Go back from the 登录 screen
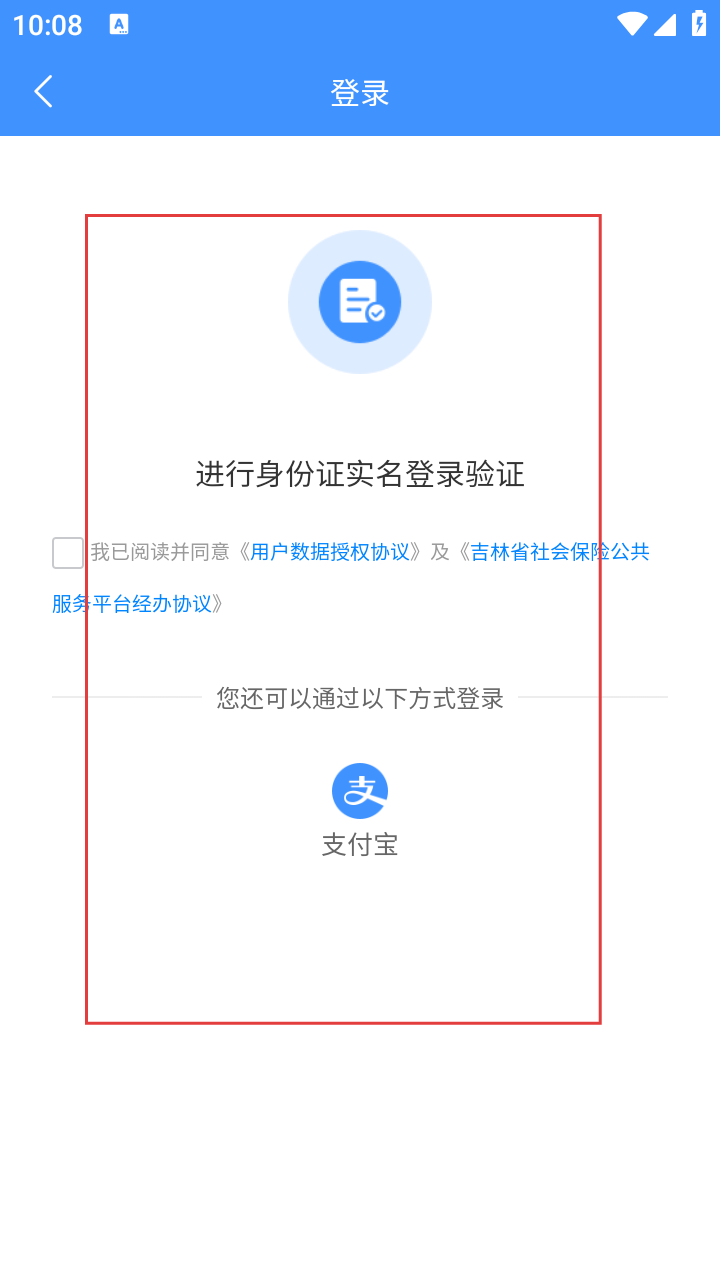Viewport: 720px width, 1280px height. [x=43, y=92]
